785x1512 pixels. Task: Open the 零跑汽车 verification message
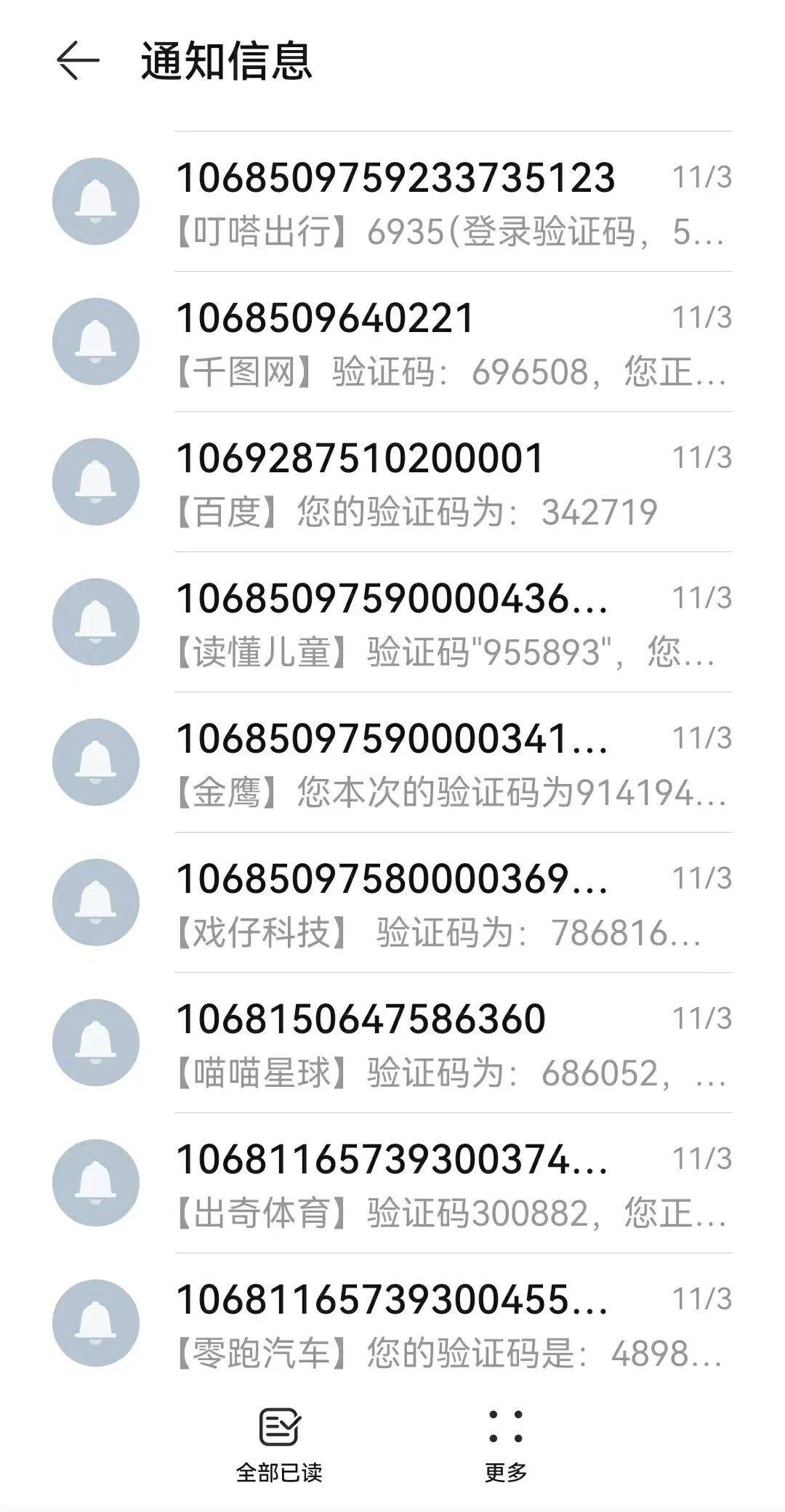451,1325
